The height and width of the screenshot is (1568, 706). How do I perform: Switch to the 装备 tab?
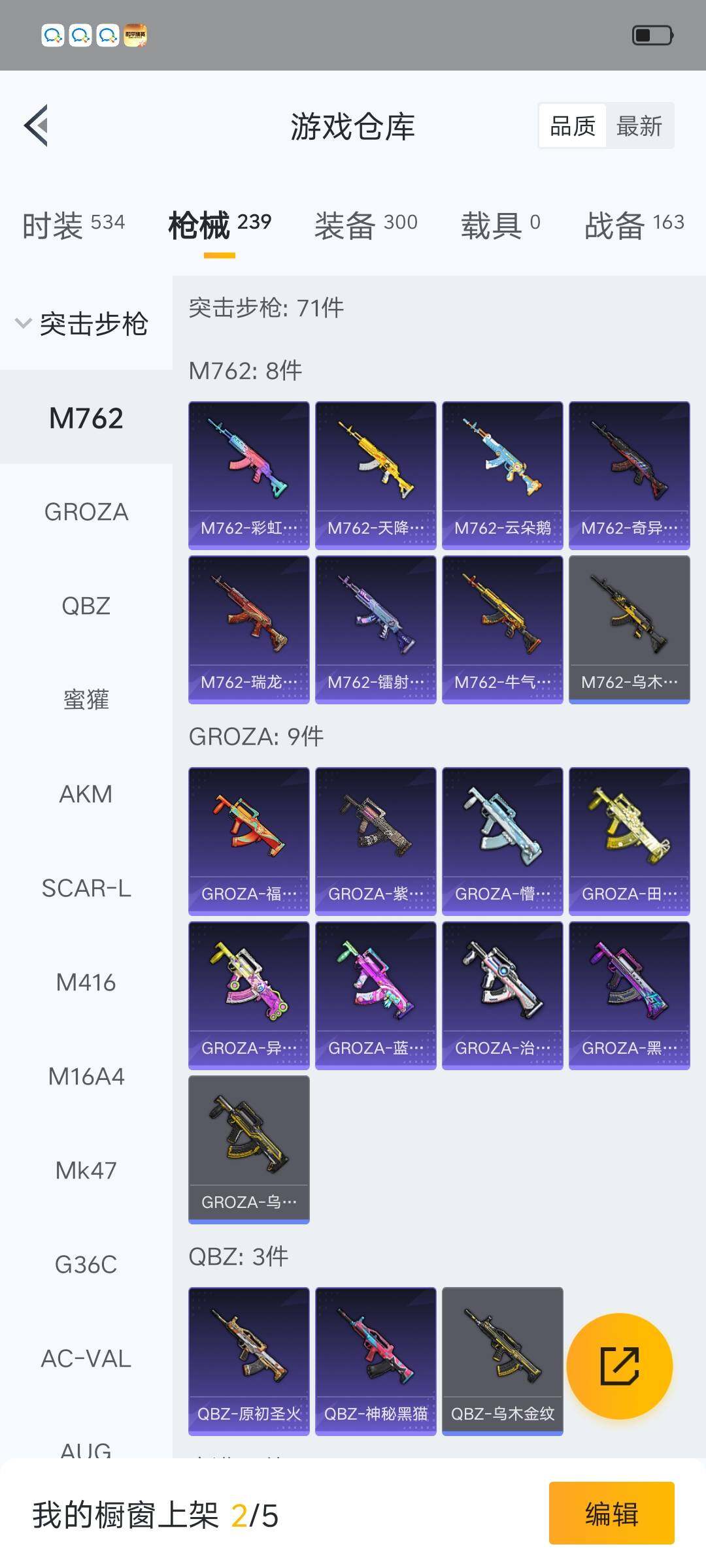coord(366,225)
